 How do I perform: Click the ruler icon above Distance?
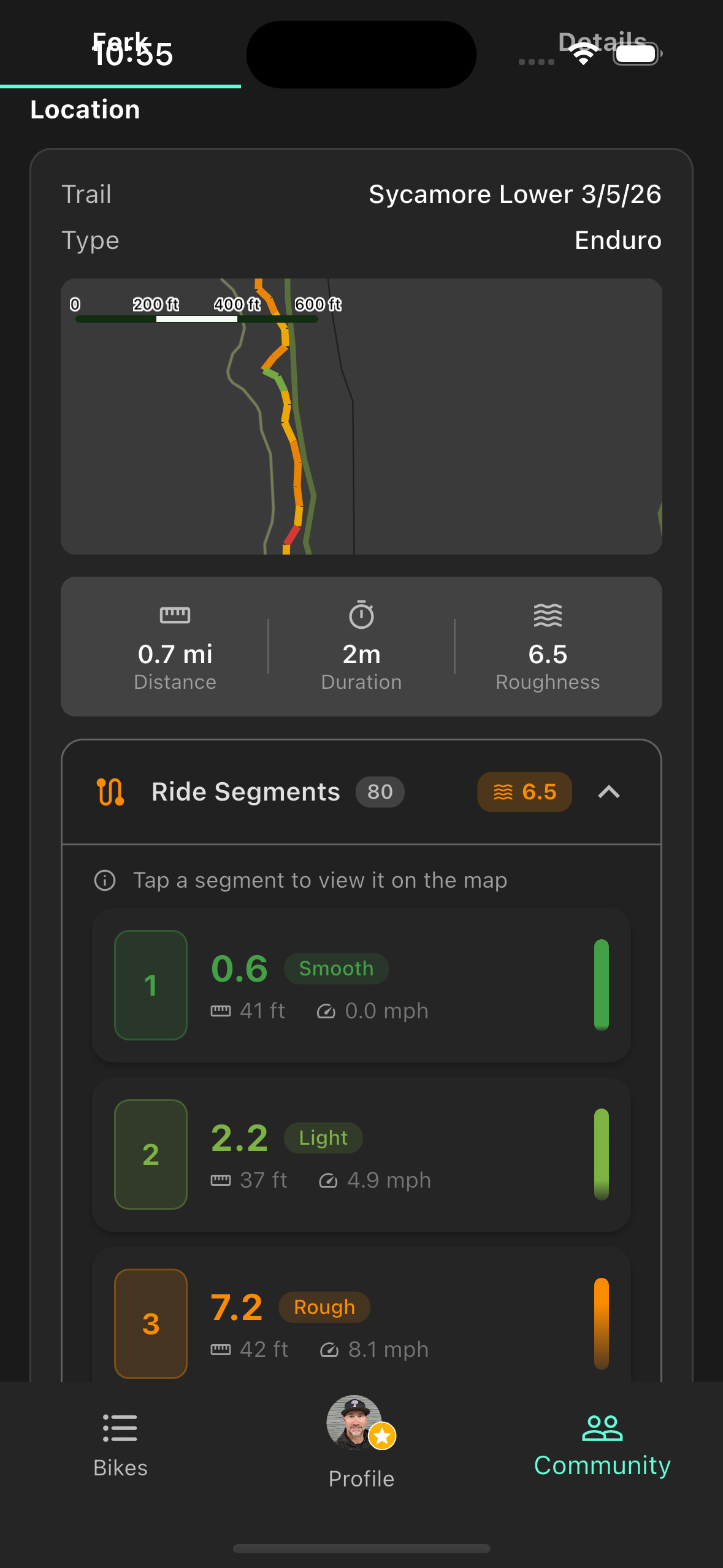176,615
